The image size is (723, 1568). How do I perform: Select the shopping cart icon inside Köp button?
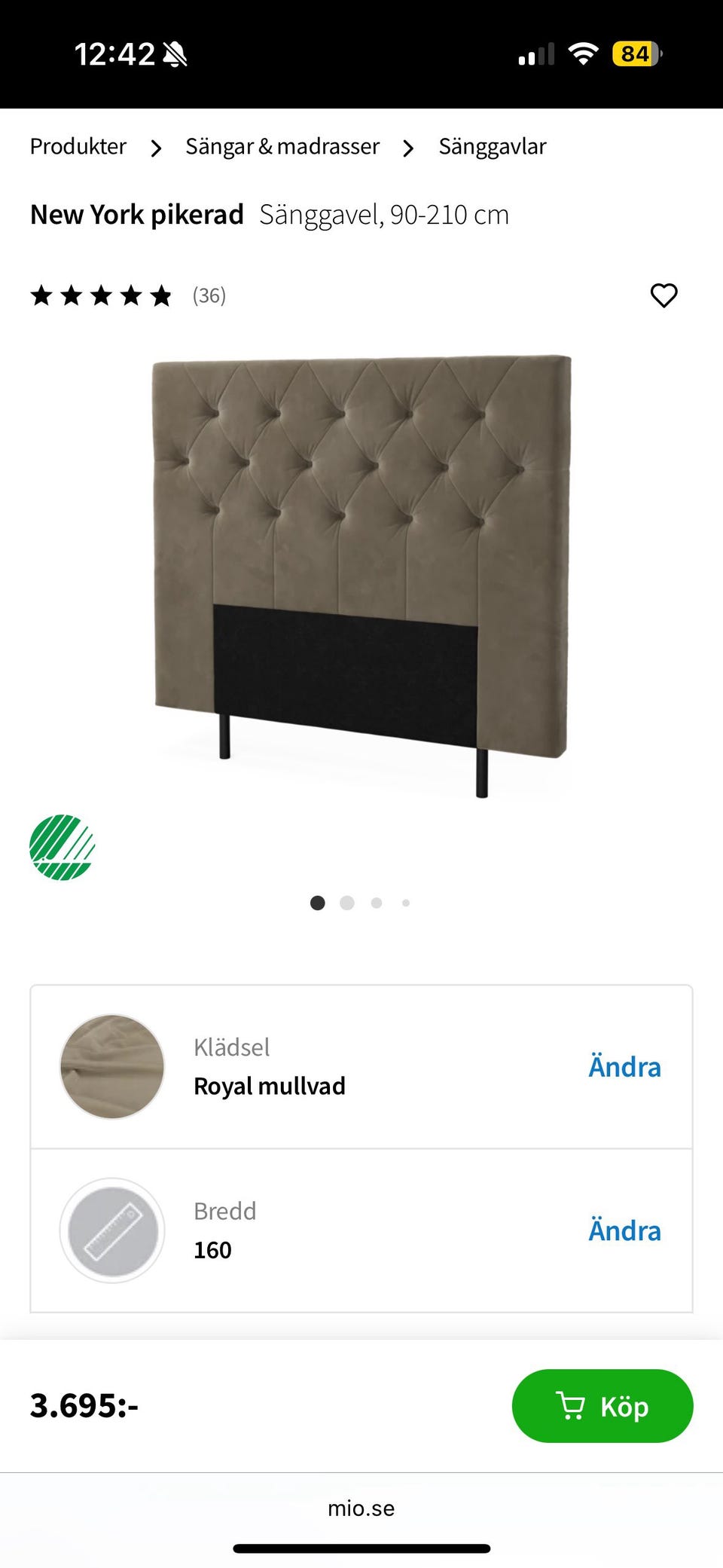coord(572,1406)
